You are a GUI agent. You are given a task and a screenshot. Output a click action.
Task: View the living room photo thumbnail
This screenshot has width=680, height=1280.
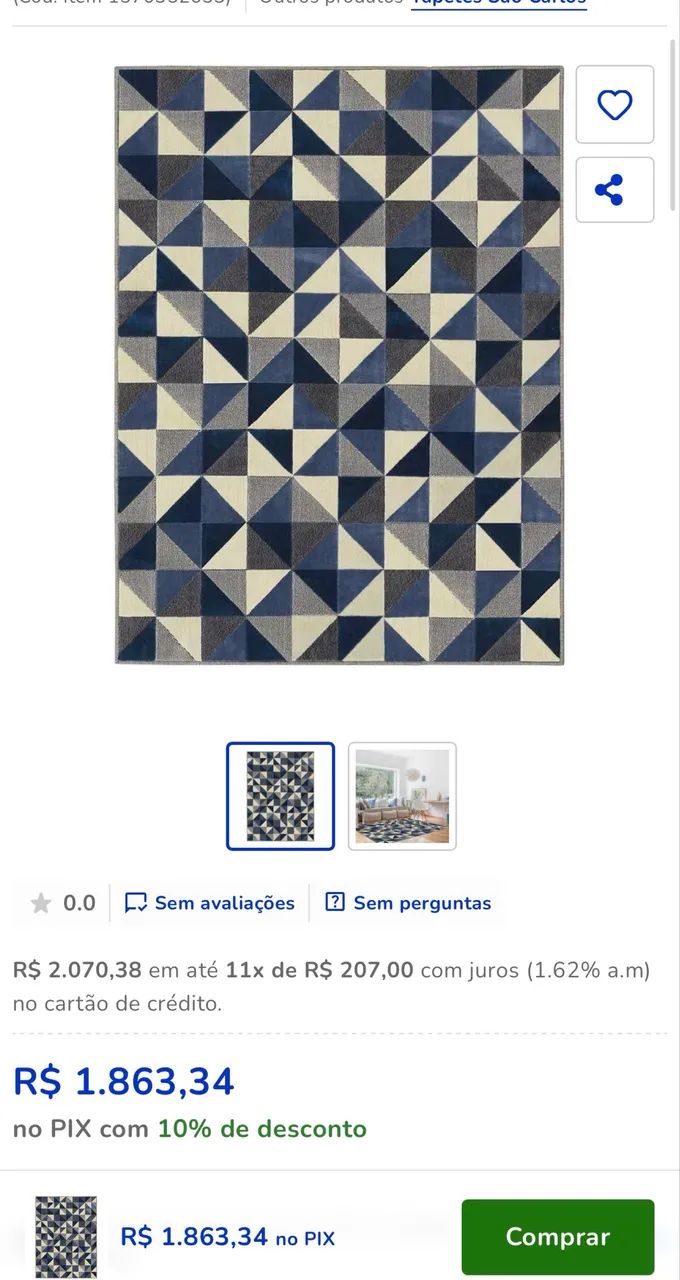pyautogui.click(x=402, y=796)
